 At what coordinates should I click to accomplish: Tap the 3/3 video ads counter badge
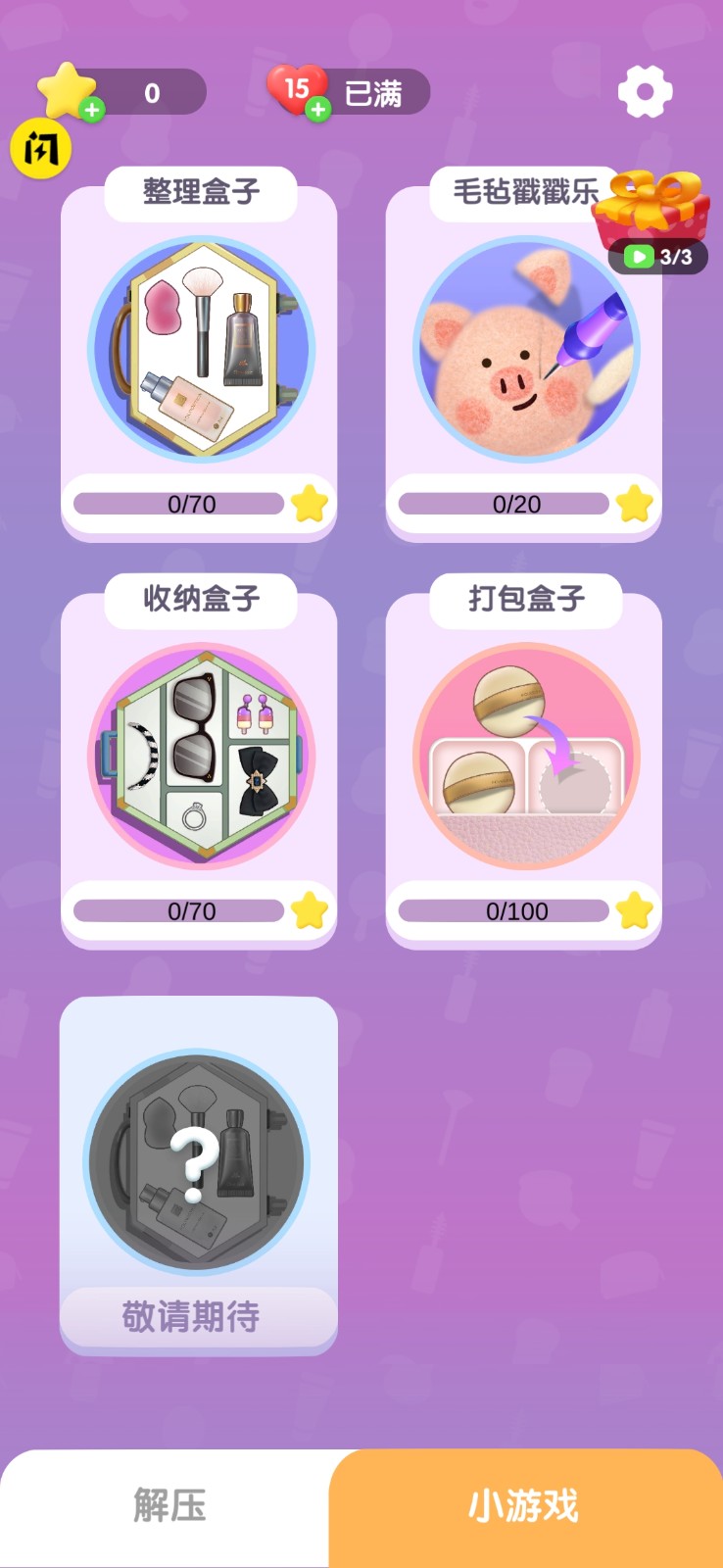(658, 256)
